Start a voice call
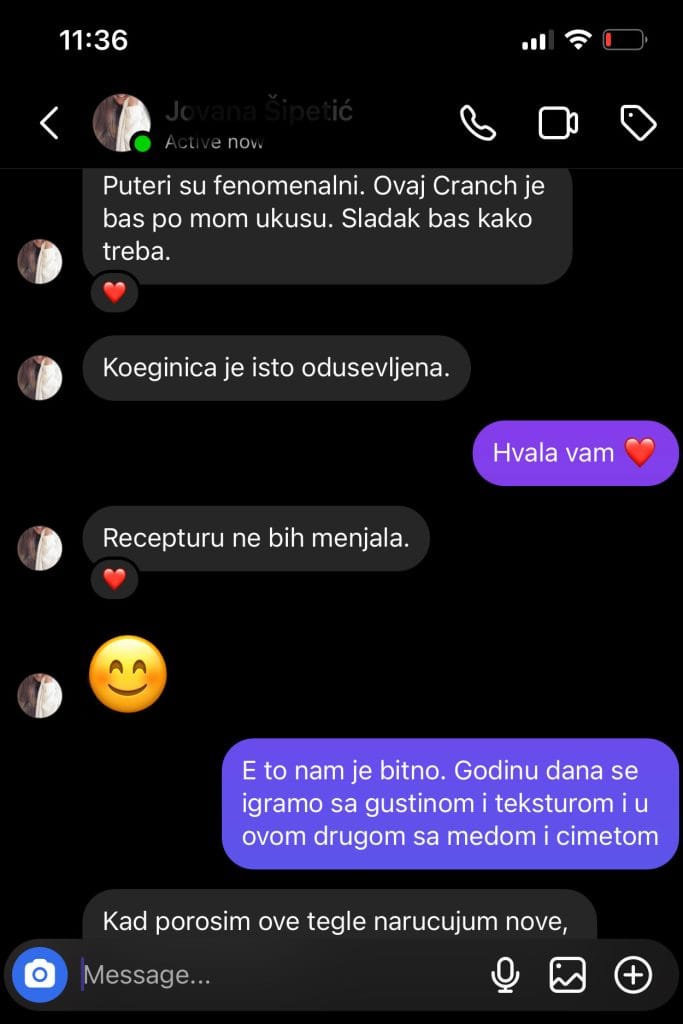The image size is (683, 1024). [x=477, y=123]
